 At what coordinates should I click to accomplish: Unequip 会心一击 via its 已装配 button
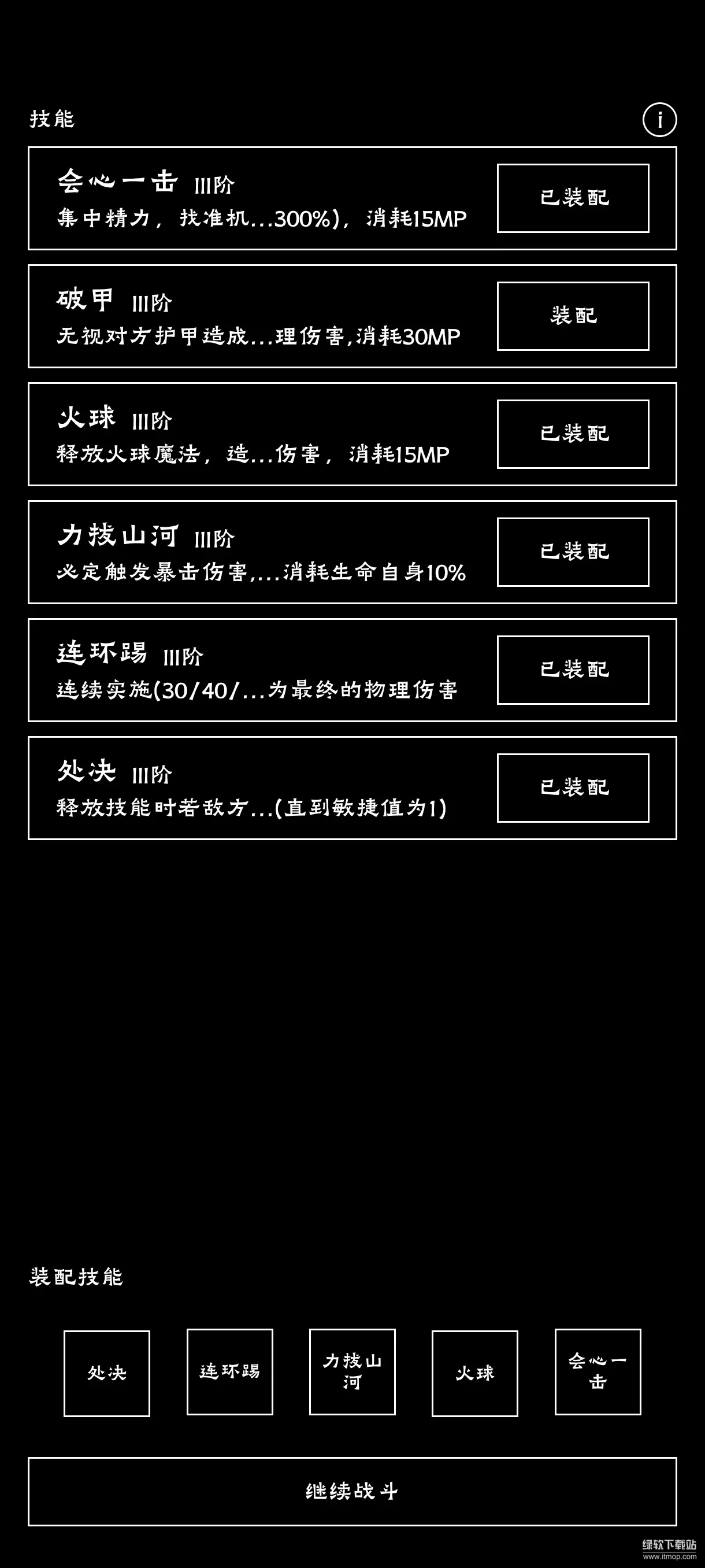[573, 198]
